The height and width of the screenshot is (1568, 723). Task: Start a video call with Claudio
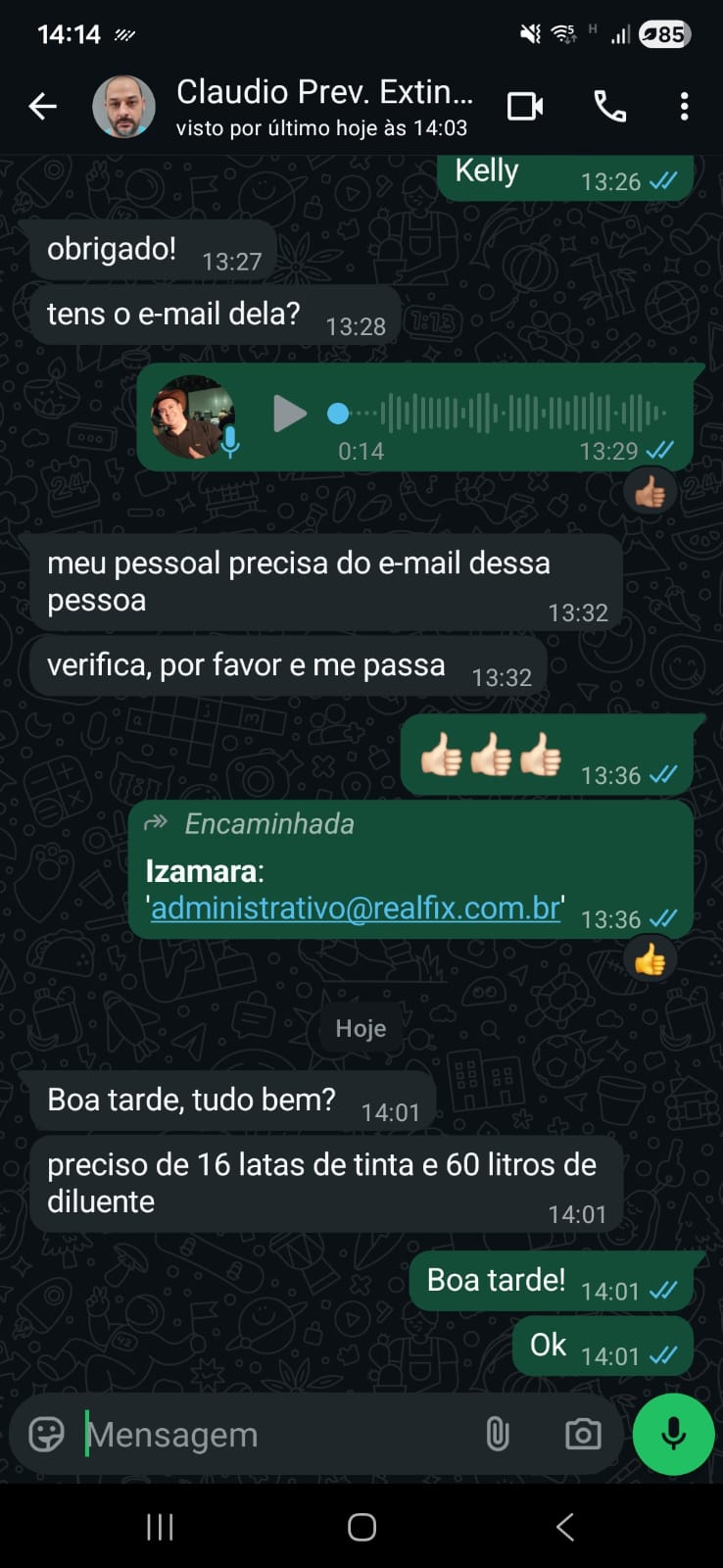pyautogui.click(x=525, y=106)
